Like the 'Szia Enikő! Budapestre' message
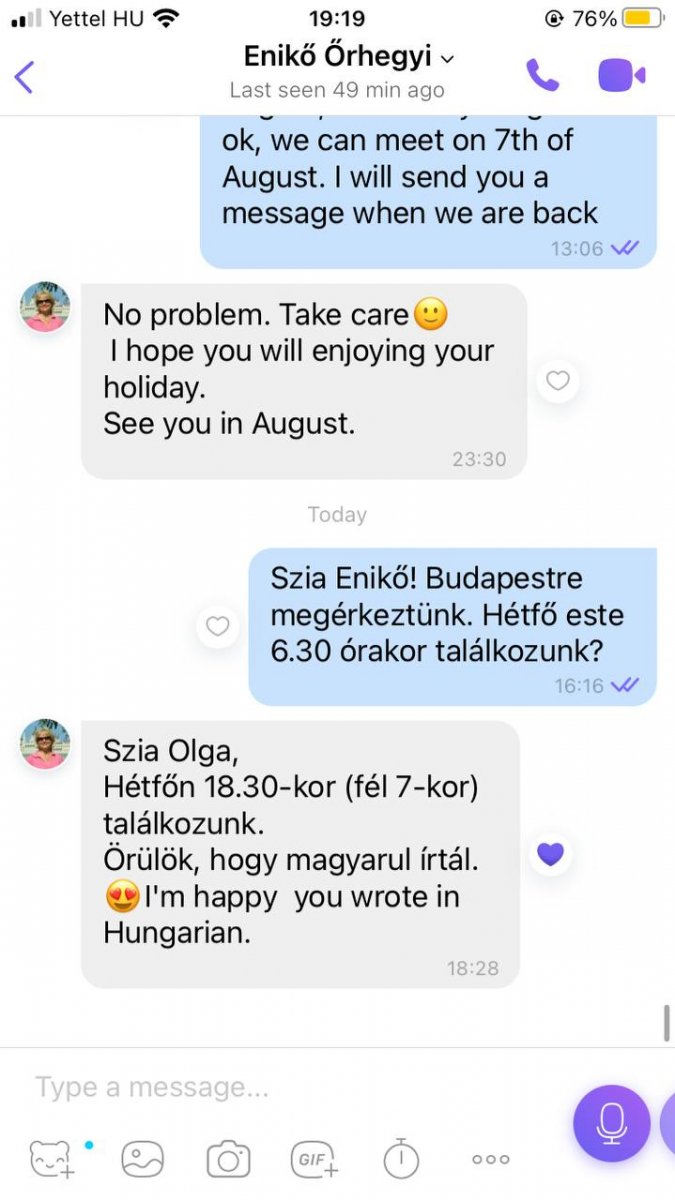The width and height of the screenshot is (675, 1200). click(x=217, y=626)
